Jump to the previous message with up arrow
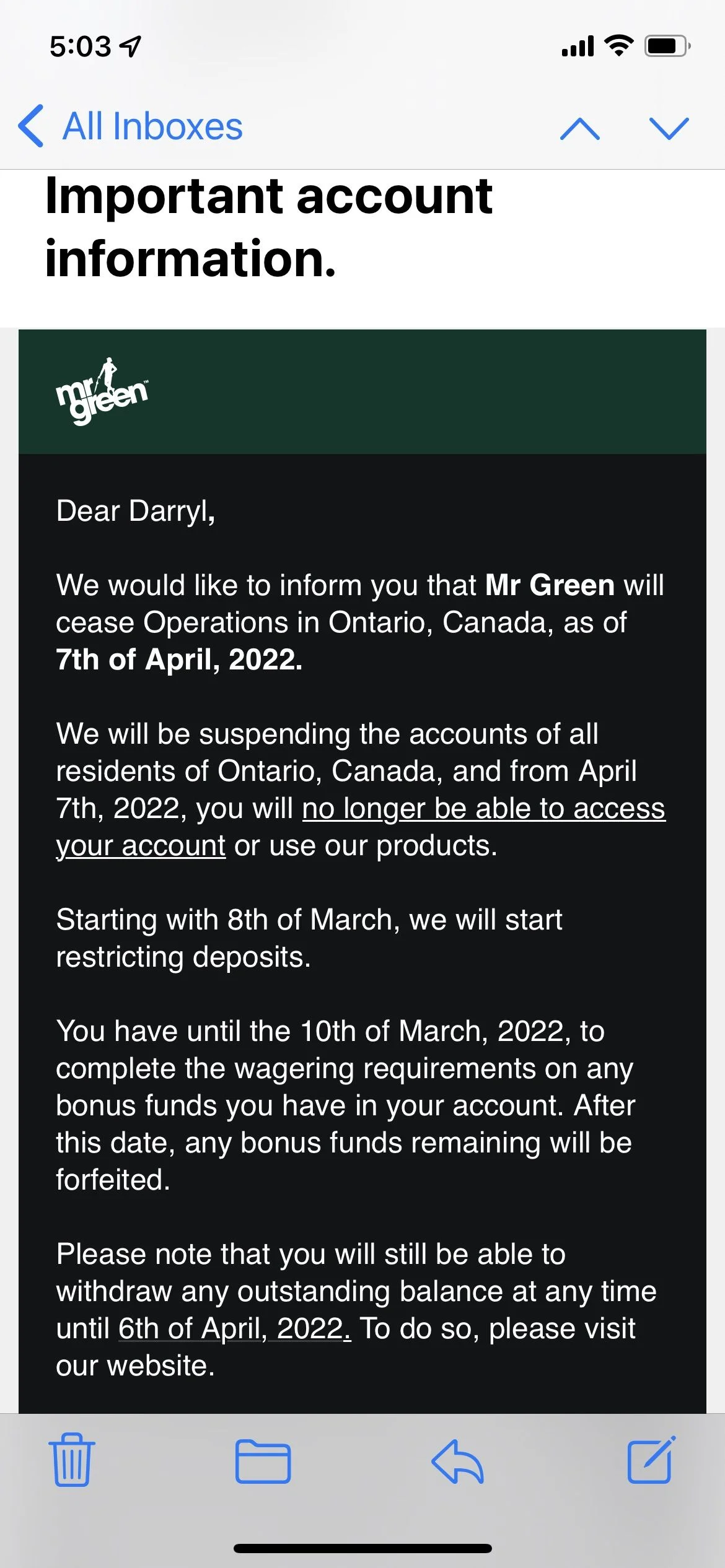Screen dimensions: 725x1568 [x=579, y=129]
